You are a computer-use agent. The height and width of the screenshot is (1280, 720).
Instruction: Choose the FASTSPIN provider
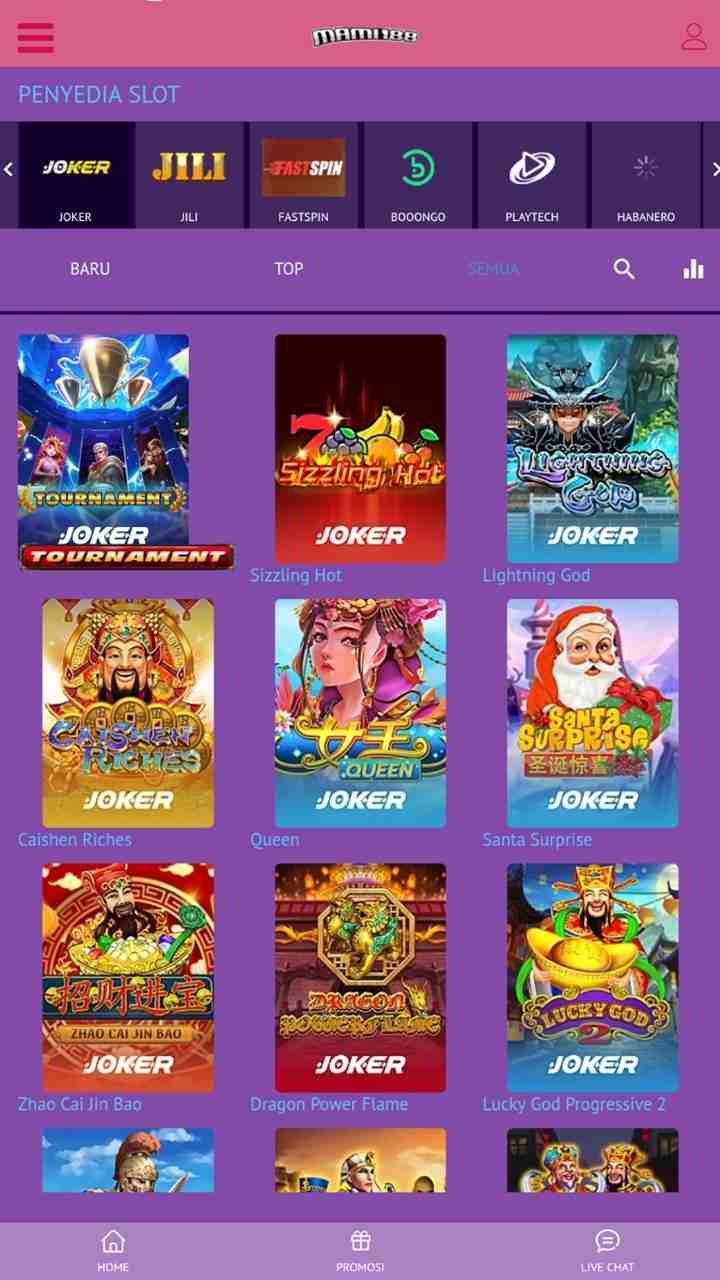(303, 175)
